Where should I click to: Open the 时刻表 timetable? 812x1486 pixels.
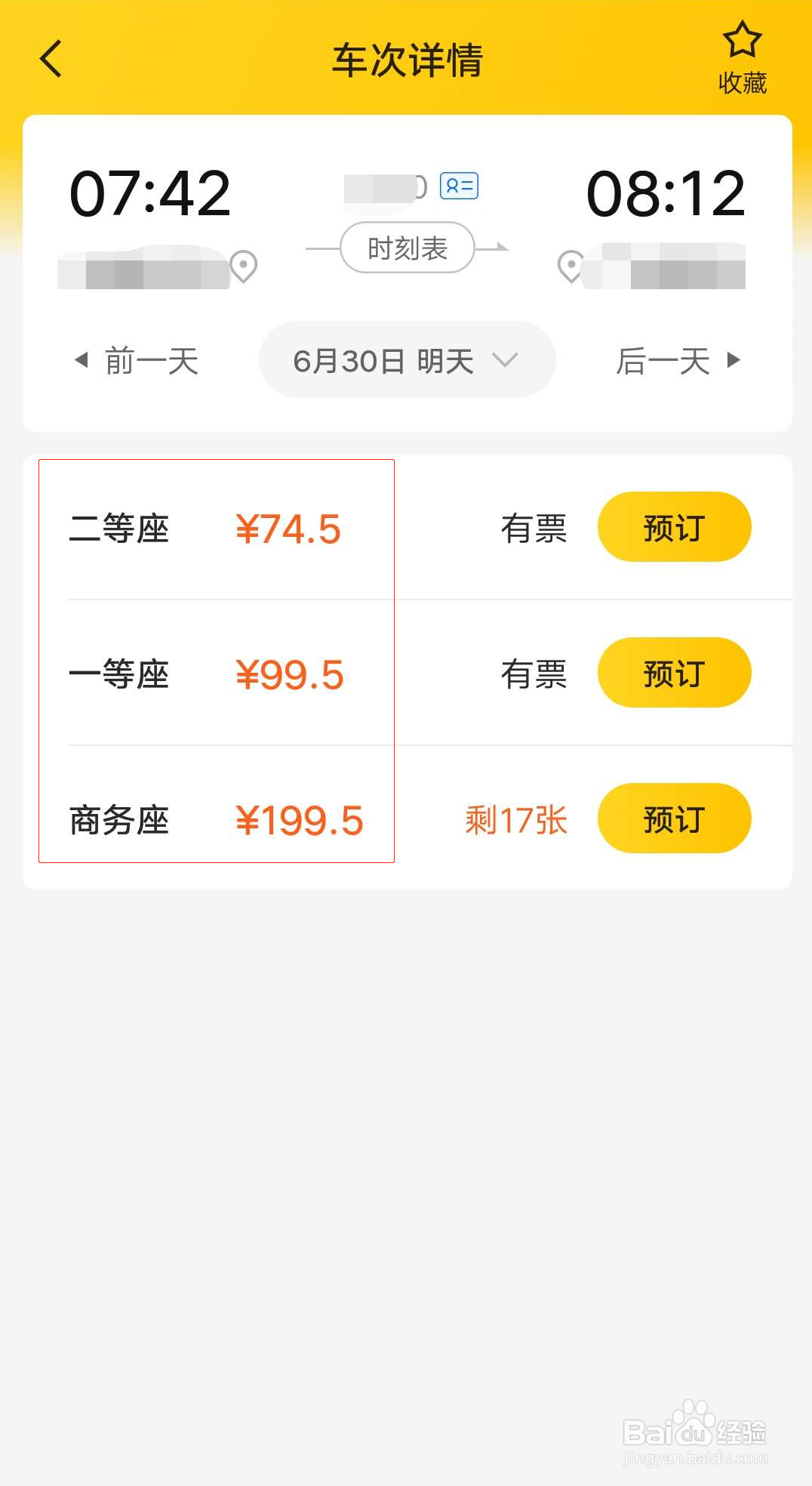click(408, 248)
